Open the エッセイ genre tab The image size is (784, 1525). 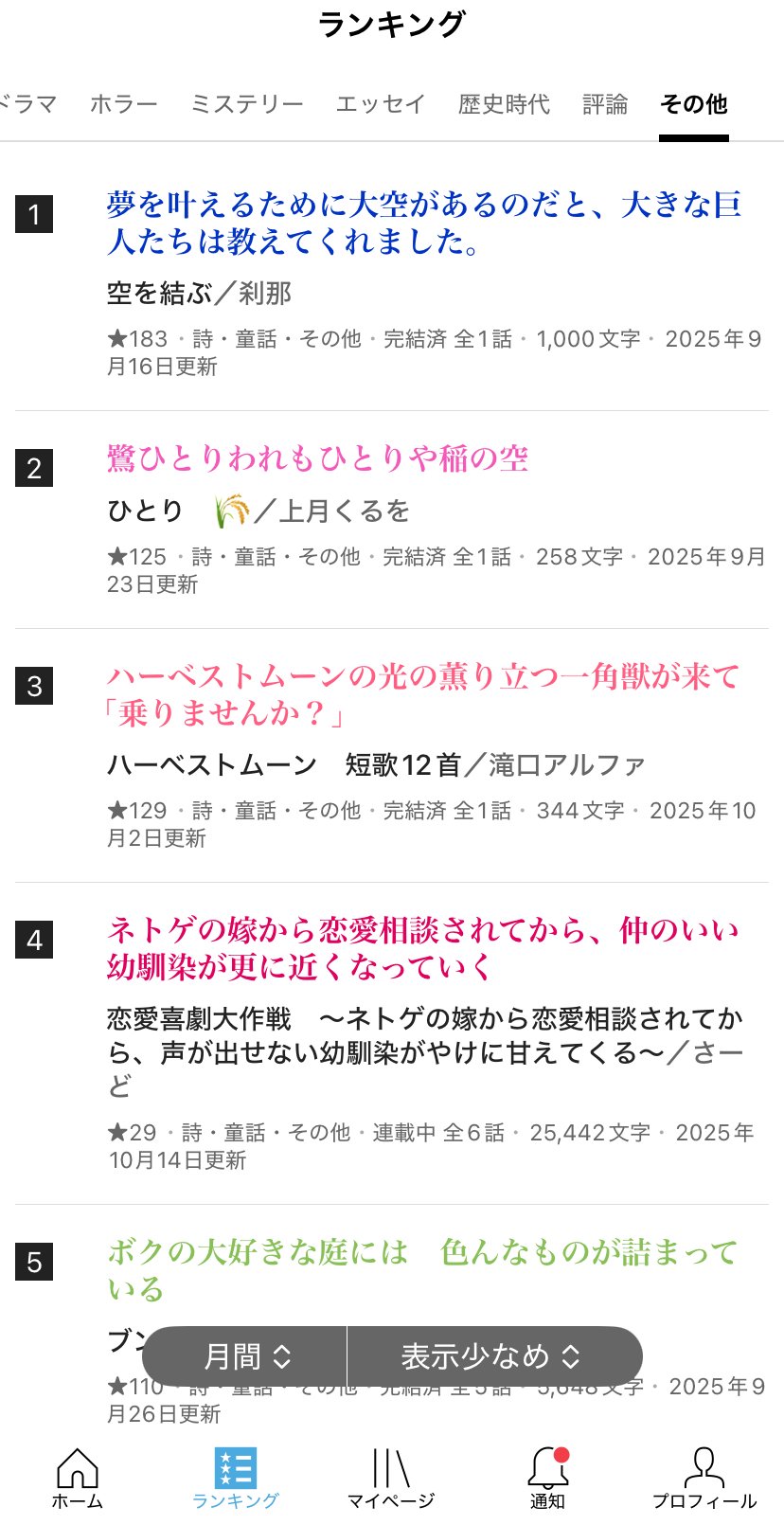380,104
